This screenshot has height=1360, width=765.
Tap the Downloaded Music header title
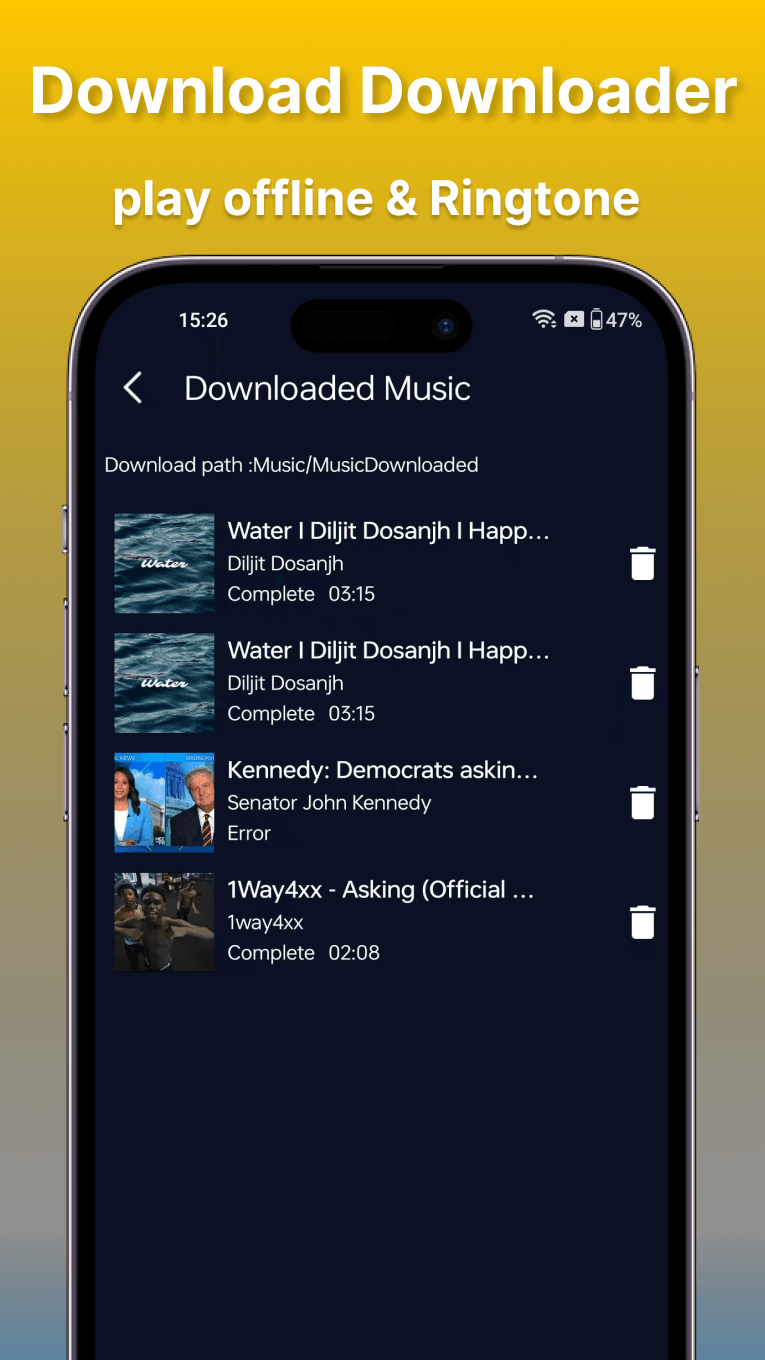[x=327, y=388]
